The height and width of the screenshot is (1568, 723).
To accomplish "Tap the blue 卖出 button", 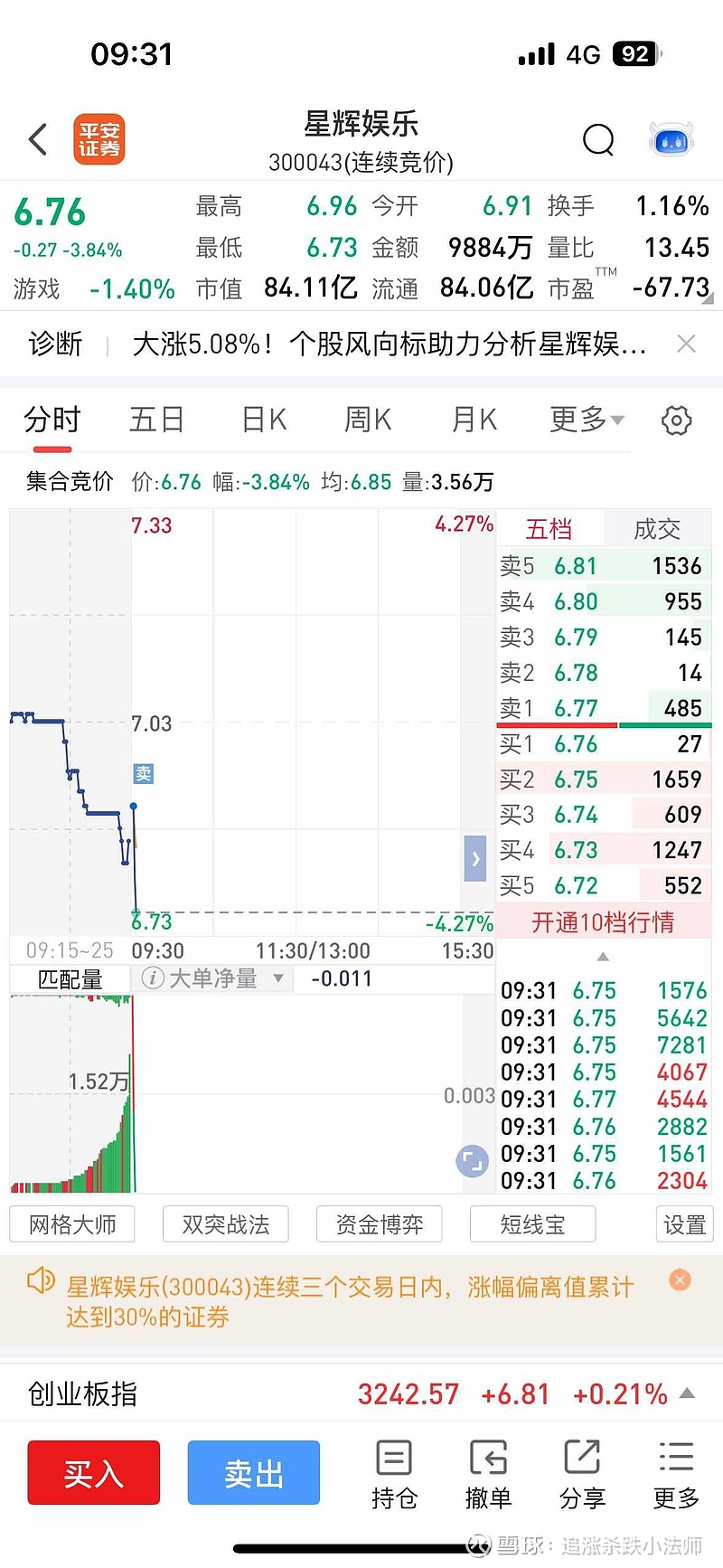I will pyautogui.click(x=254, y=1472).
